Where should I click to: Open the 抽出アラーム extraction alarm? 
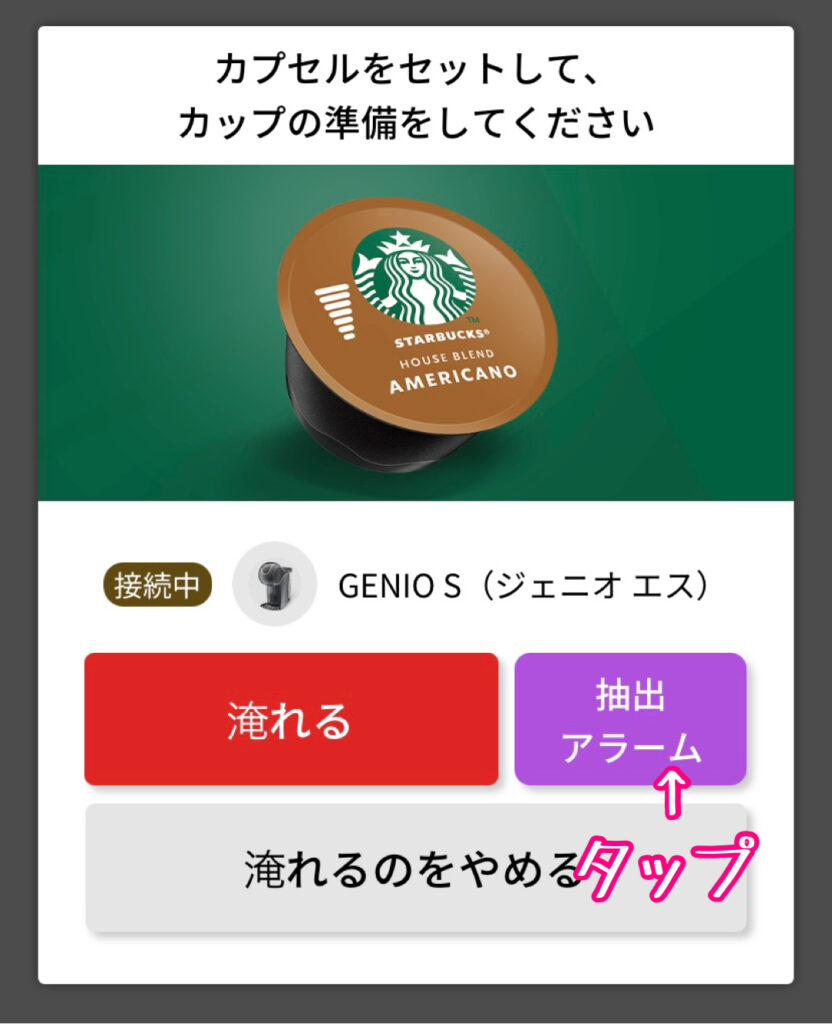pos(630,718)
